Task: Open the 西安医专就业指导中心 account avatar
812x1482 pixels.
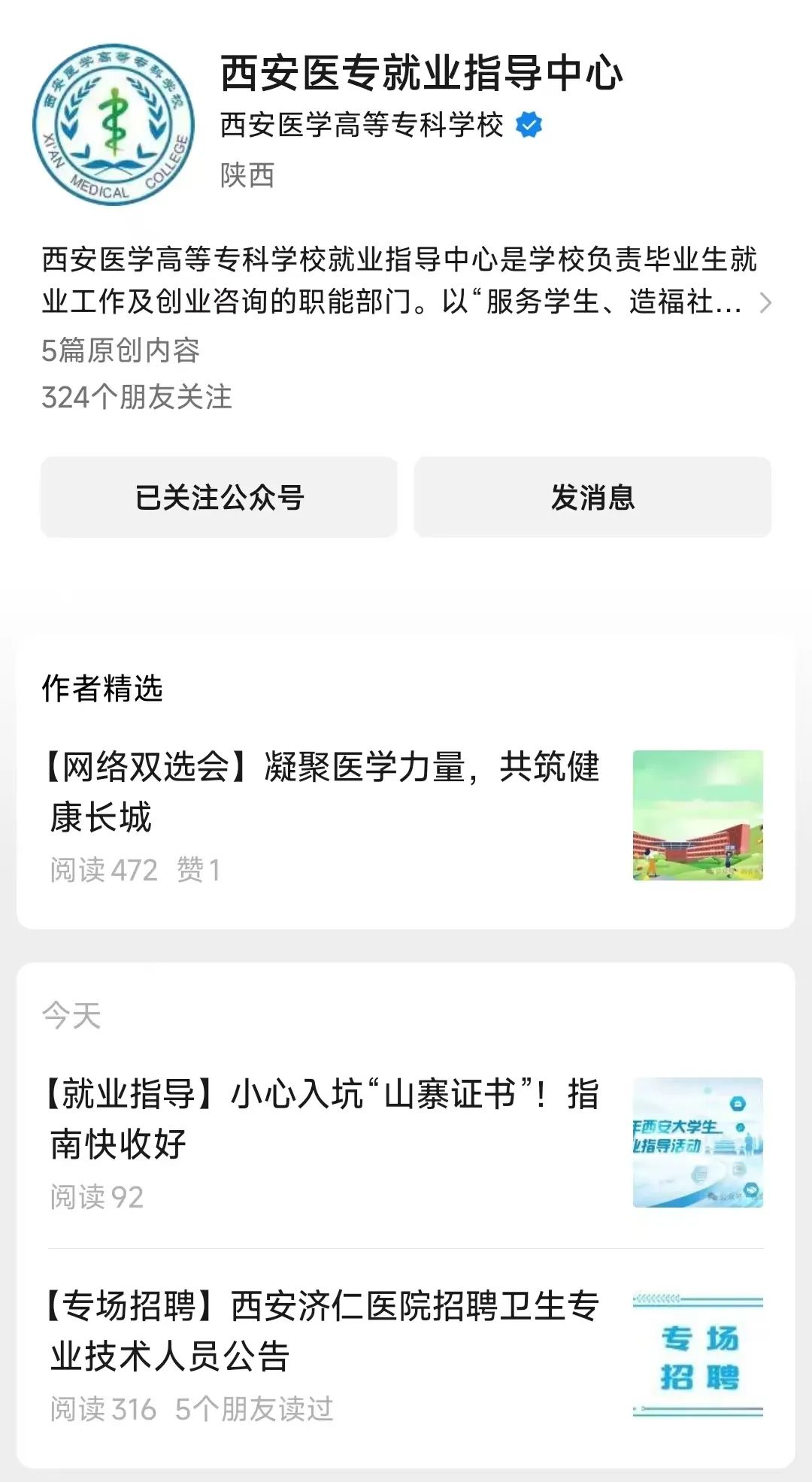Action: click(x=114, y=124)
